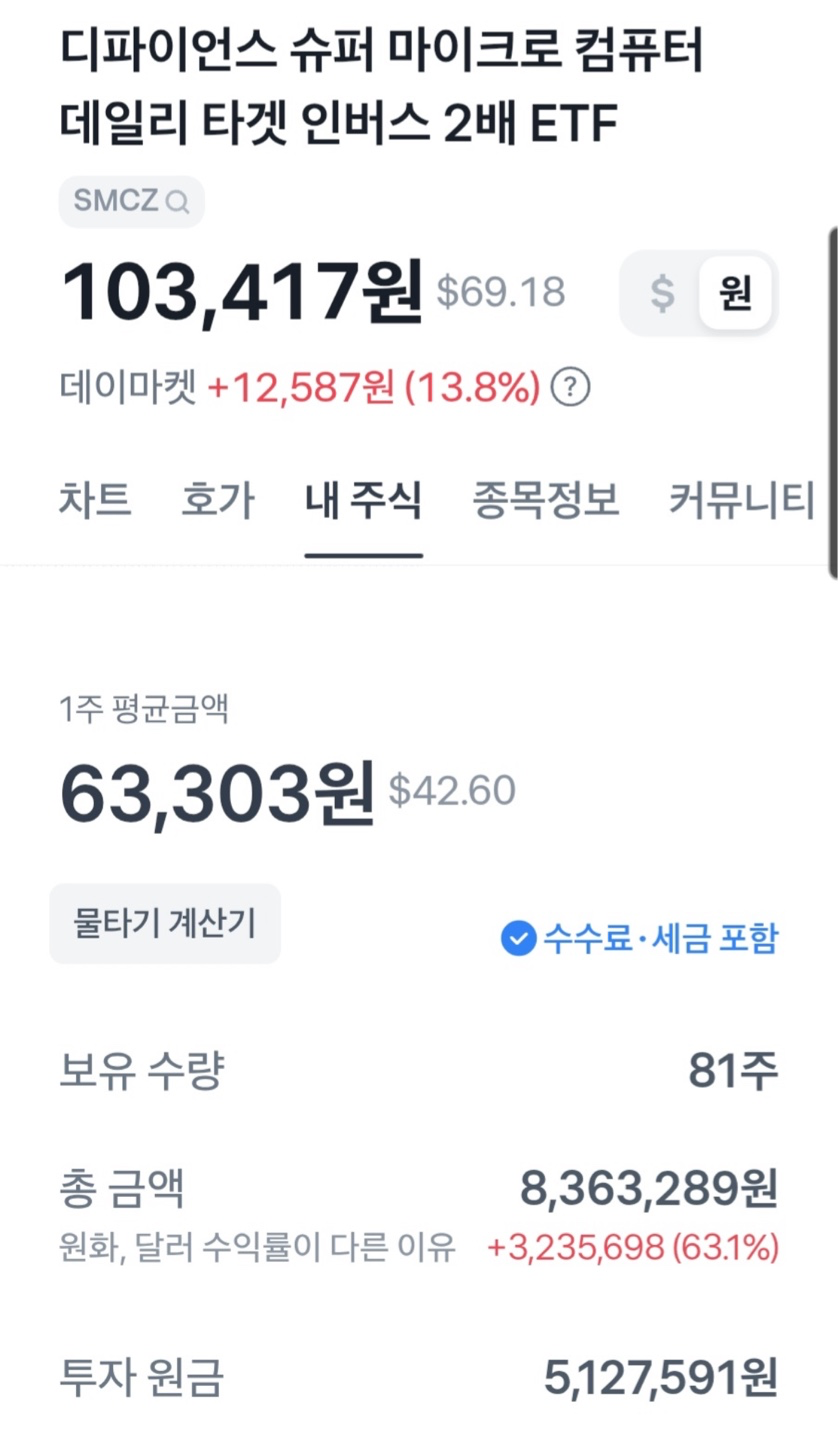Select the 내 주식 tab

coord(363,500)
